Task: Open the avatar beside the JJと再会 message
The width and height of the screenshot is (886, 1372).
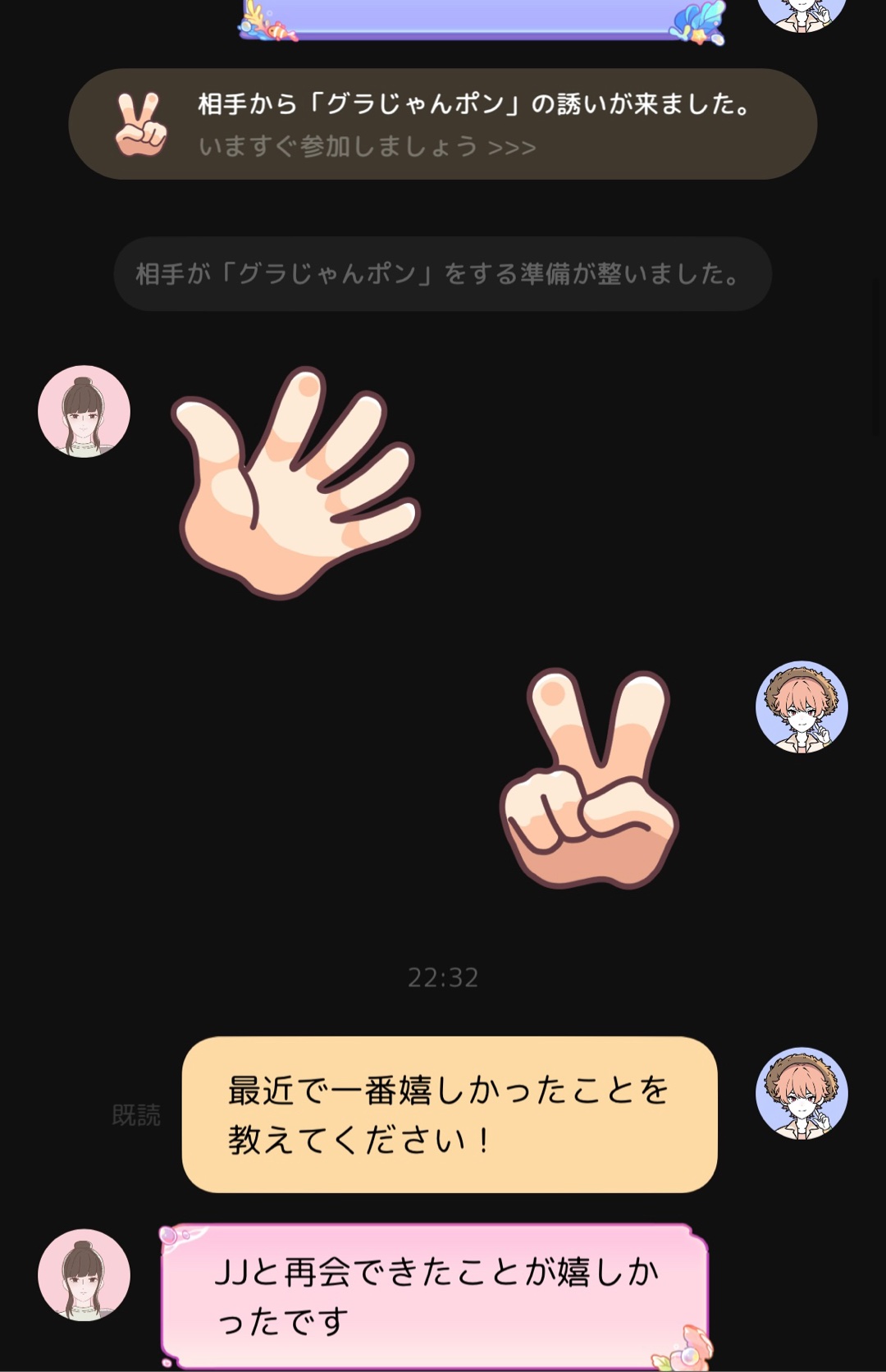Action: click(x=84, y=1274)
